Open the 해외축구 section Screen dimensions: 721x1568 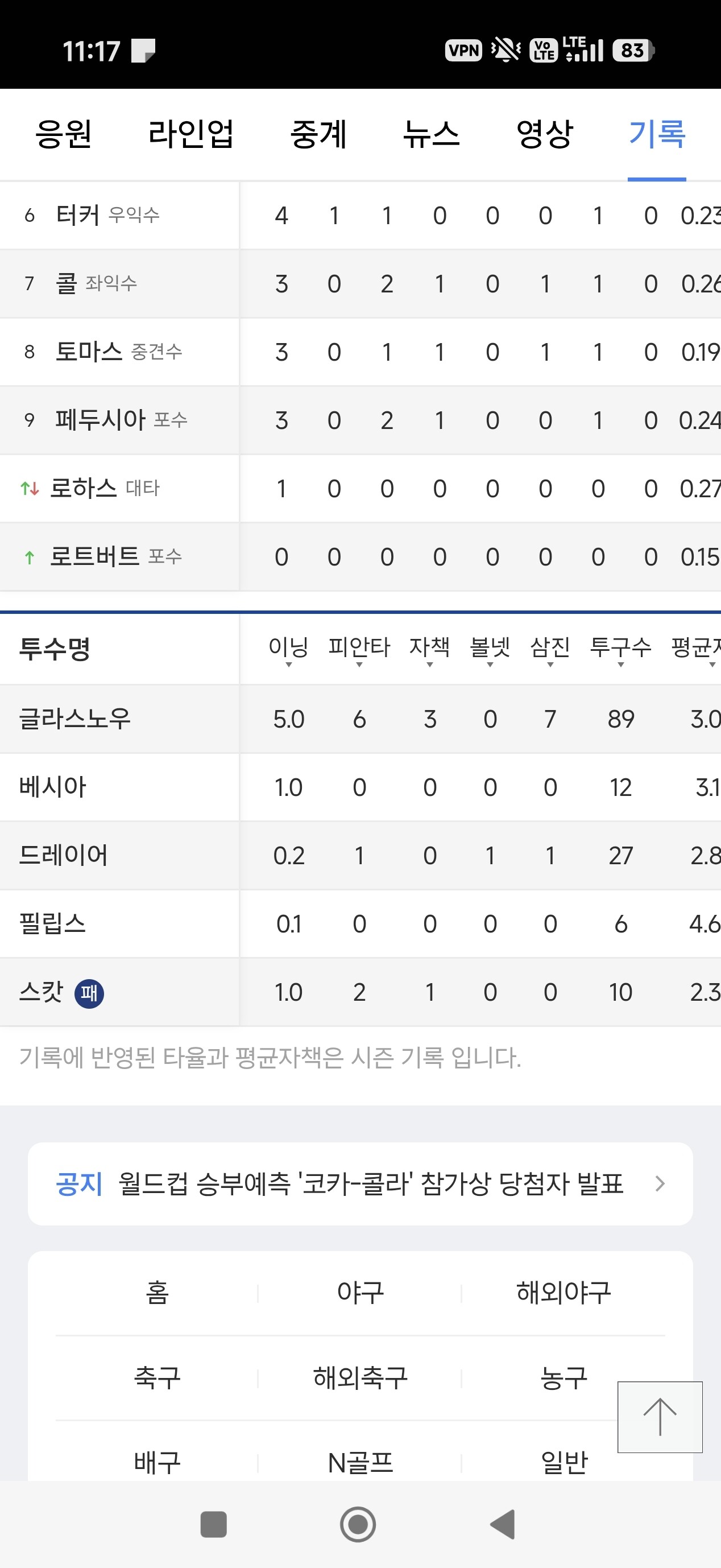coord(360,1378)
